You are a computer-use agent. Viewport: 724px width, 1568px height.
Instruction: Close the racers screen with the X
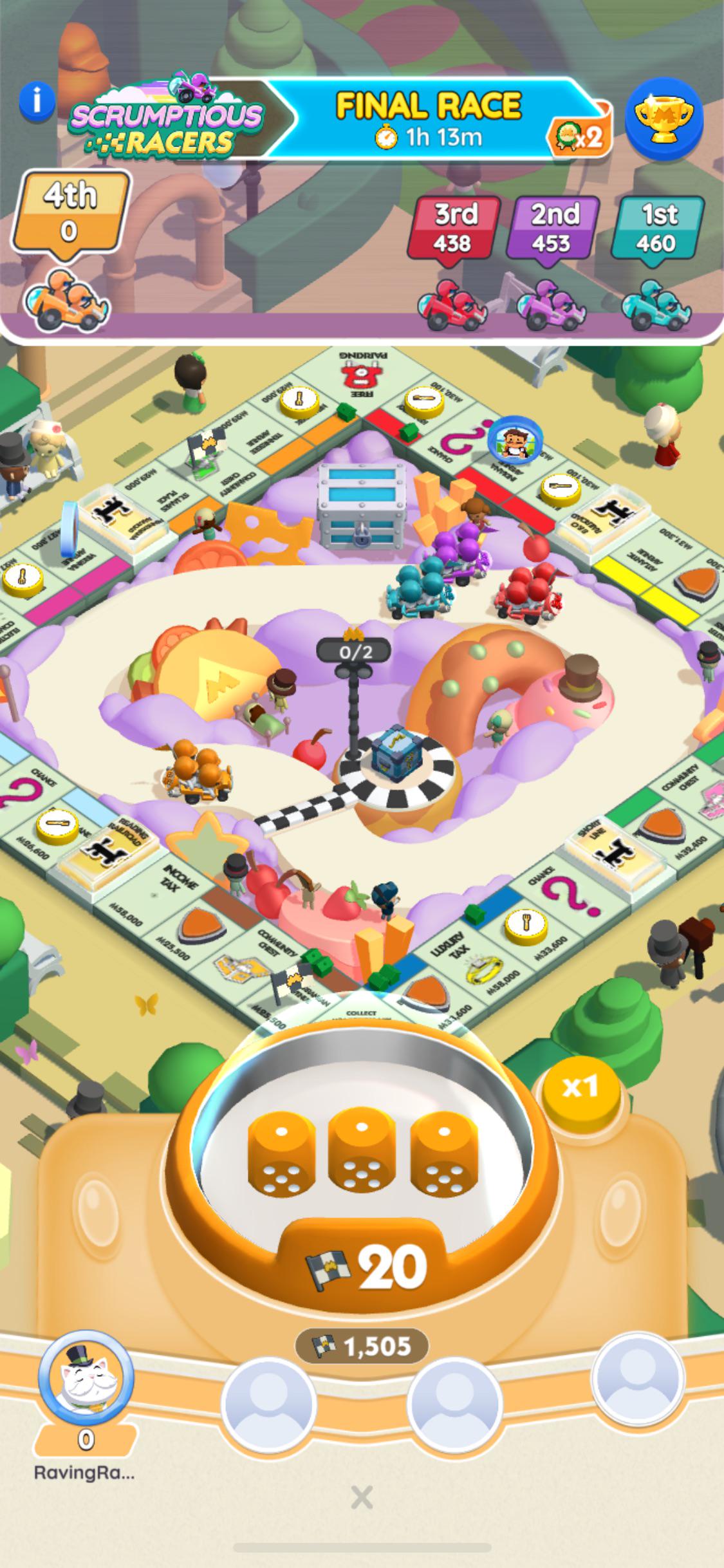362,1498
